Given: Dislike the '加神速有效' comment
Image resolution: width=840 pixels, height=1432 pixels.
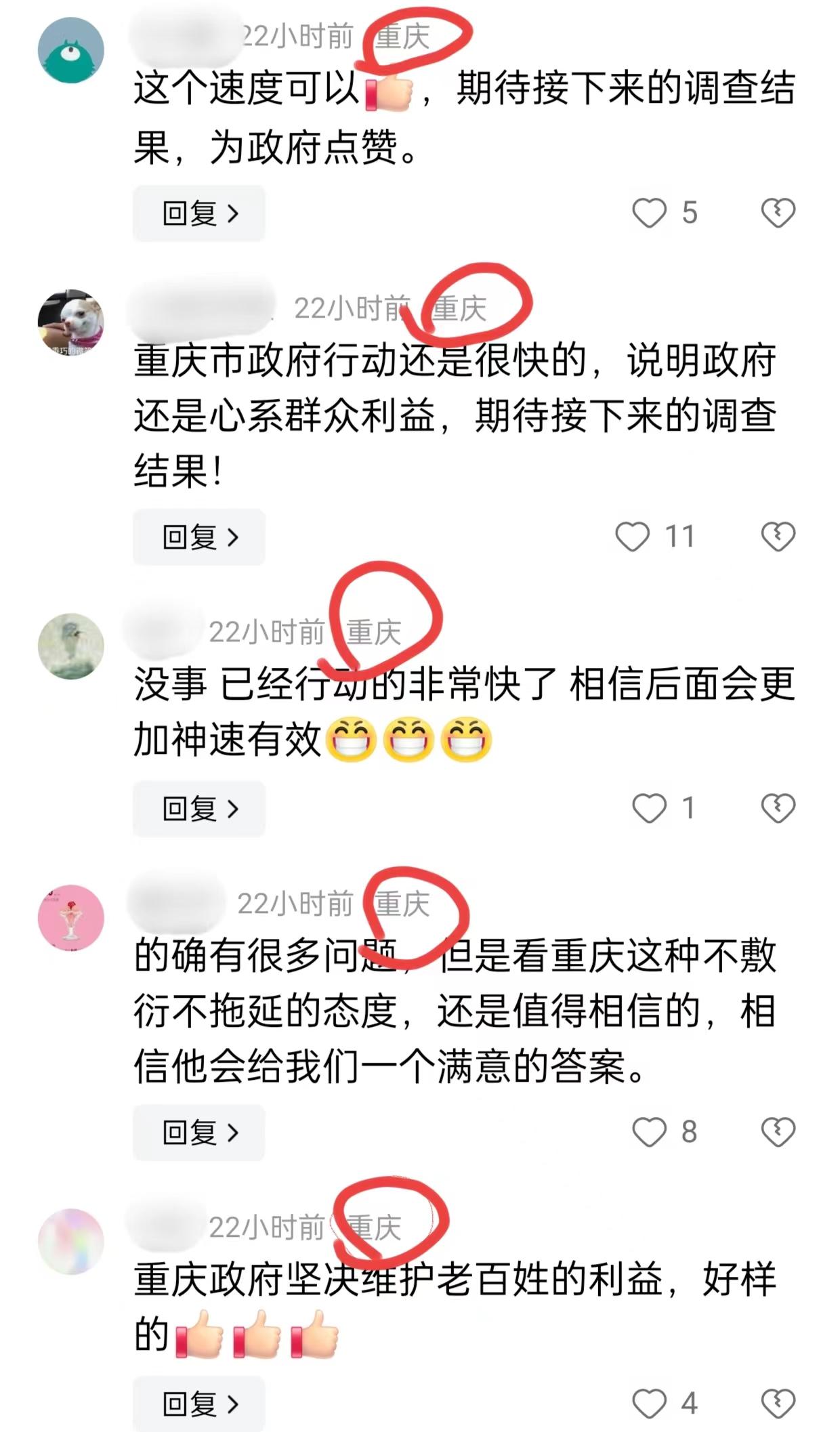Looking at the screenshot, I should tap(778, 808).
